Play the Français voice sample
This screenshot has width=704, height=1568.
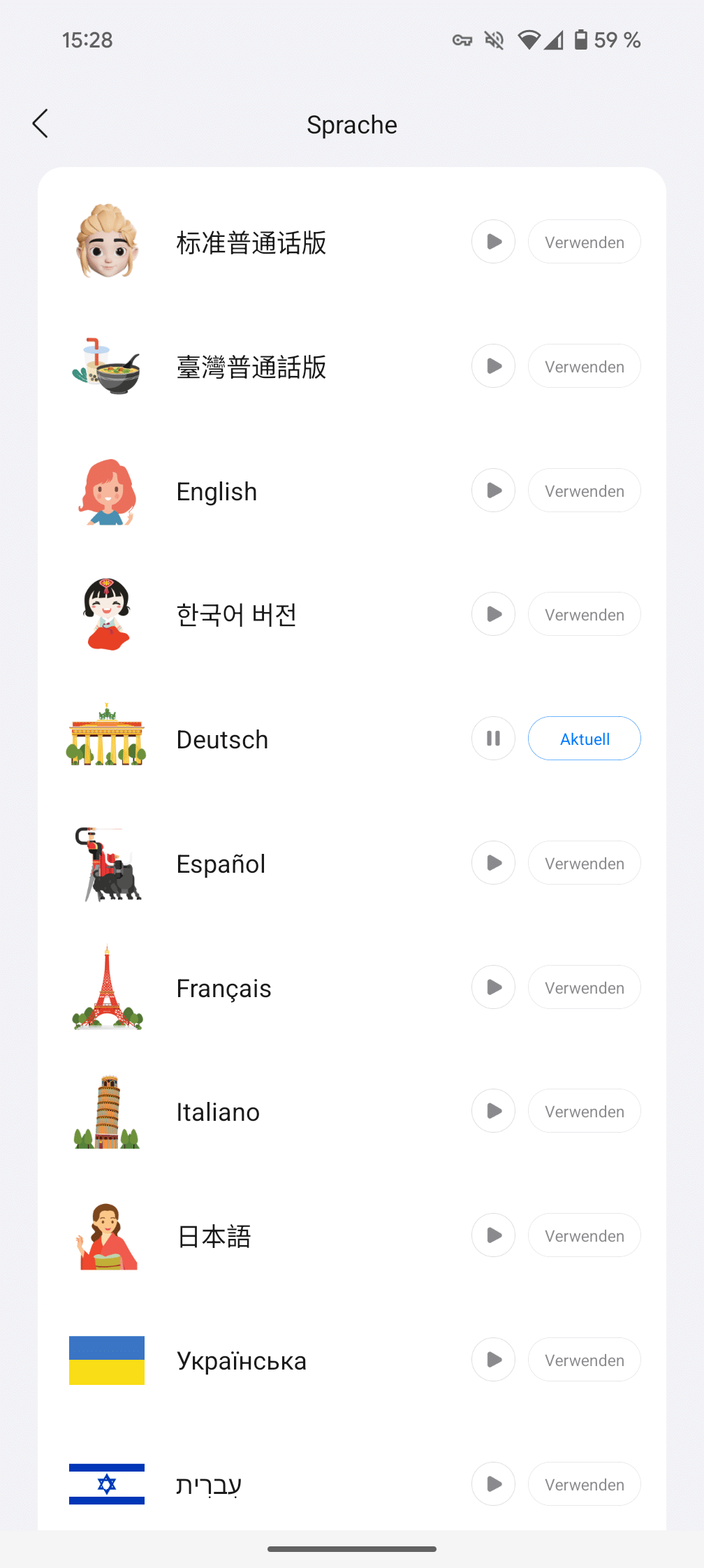coord(493,987)
